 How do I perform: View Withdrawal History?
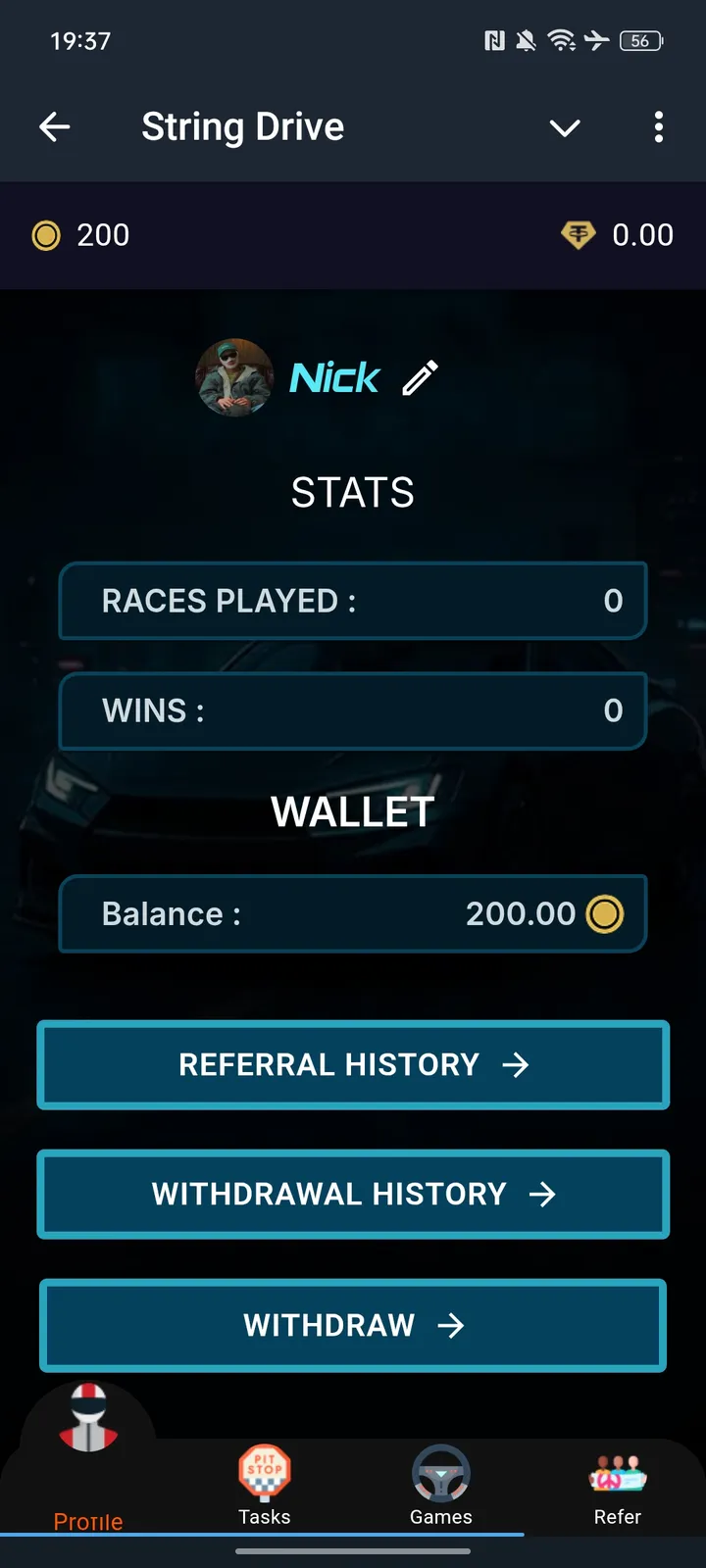[x=353, y=1195]
